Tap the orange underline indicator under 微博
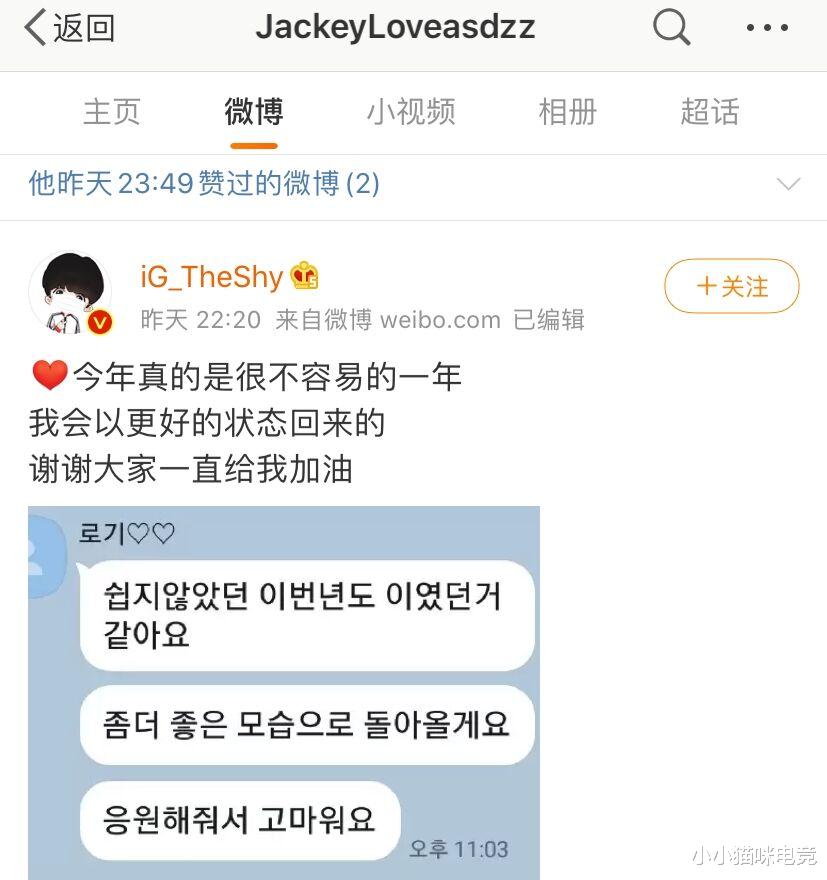Image resolution: width=827 pixels, height=880 pixels. click(x=253, y=140)
